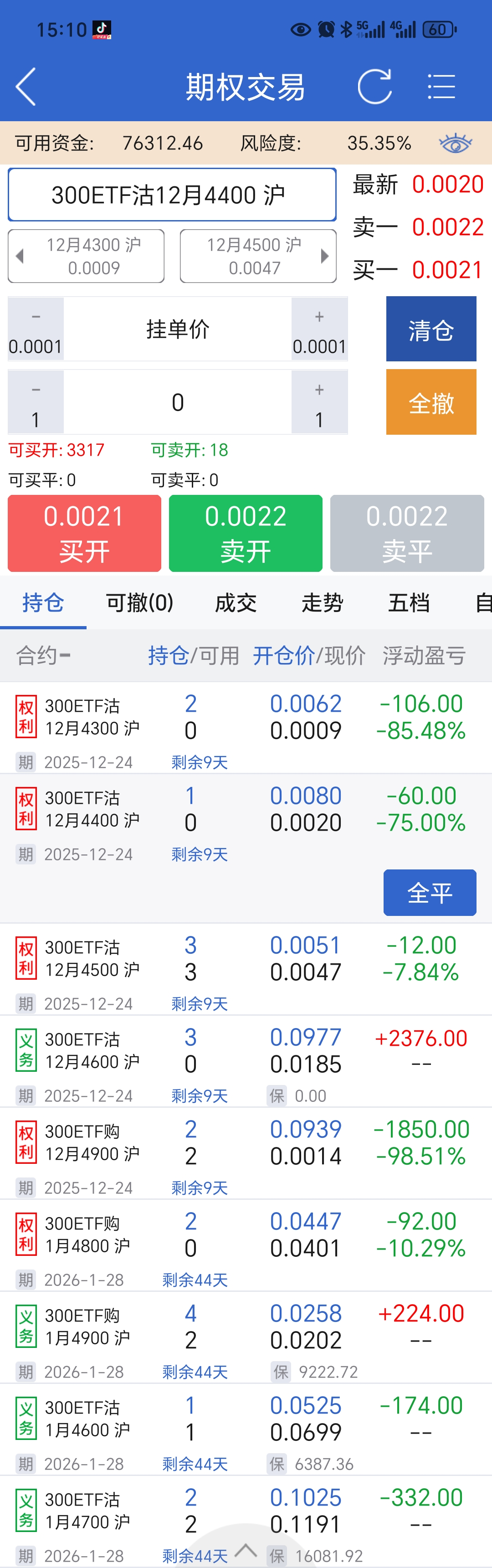492x1568 pixels.
Task: Select previous contract 12月4300 沪
Action: [x=86, y=256]
